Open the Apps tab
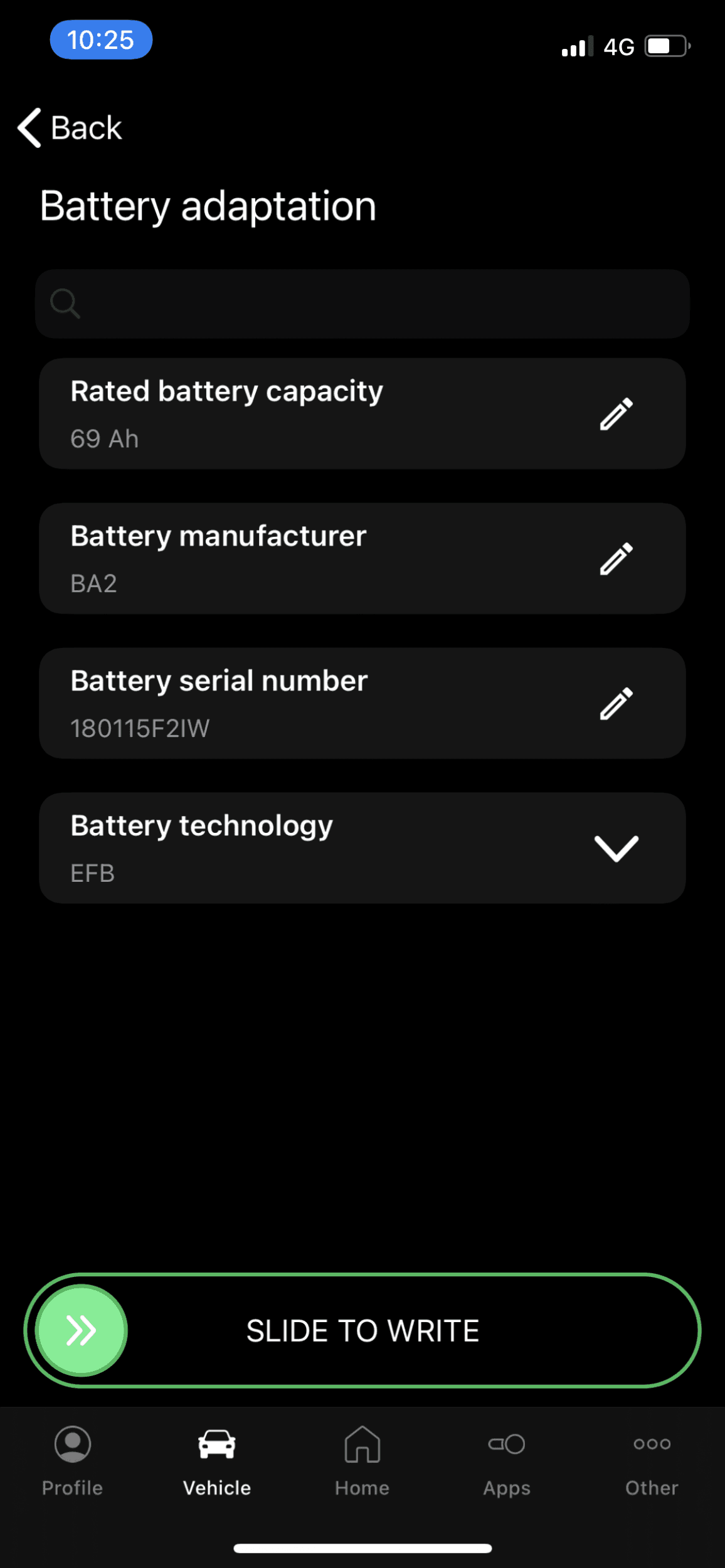 507,1461
